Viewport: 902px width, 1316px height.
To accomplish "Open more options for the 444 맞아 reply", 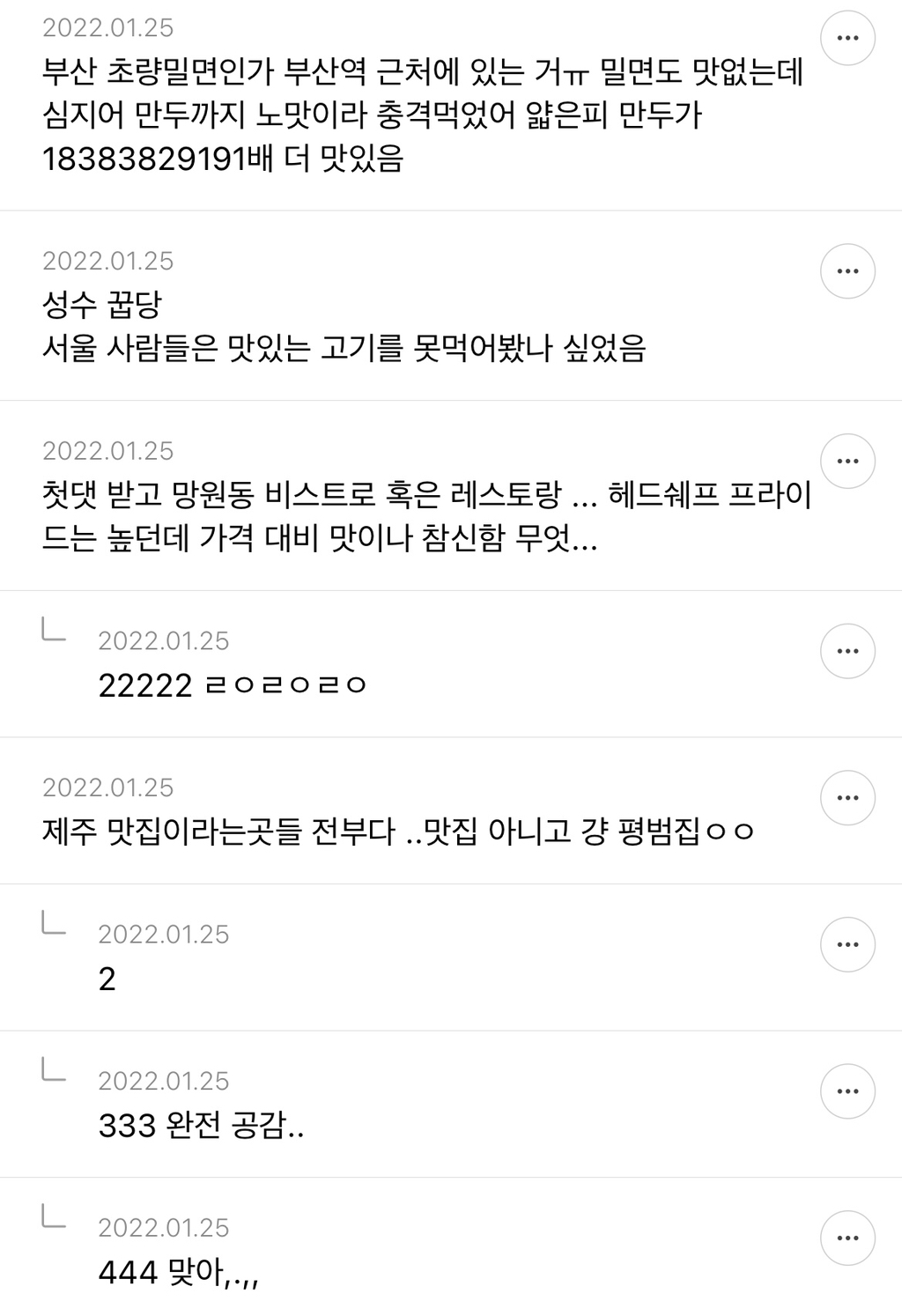I will [847, 1238].
